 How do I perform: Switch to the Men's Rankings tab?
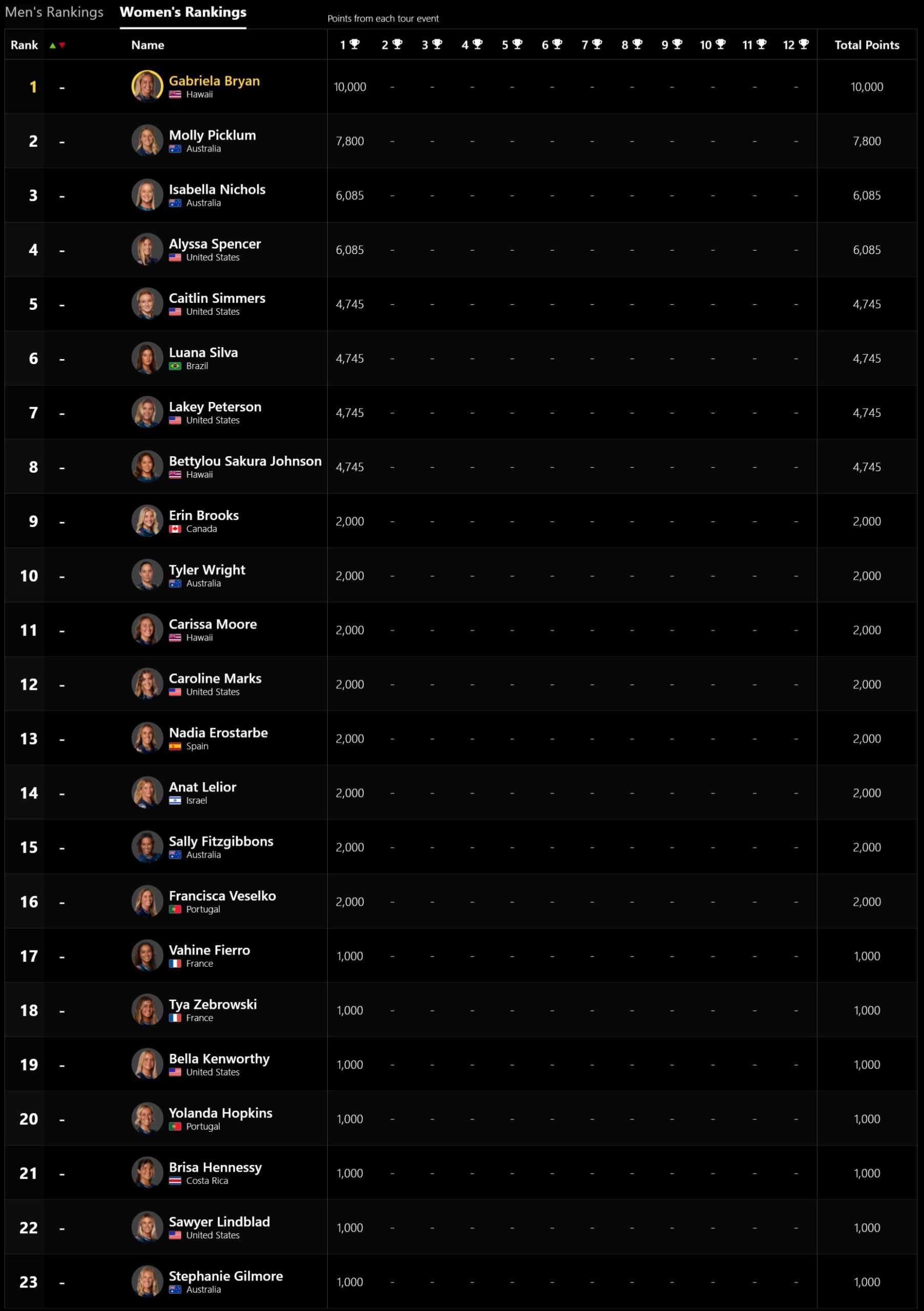click(54, 12)
